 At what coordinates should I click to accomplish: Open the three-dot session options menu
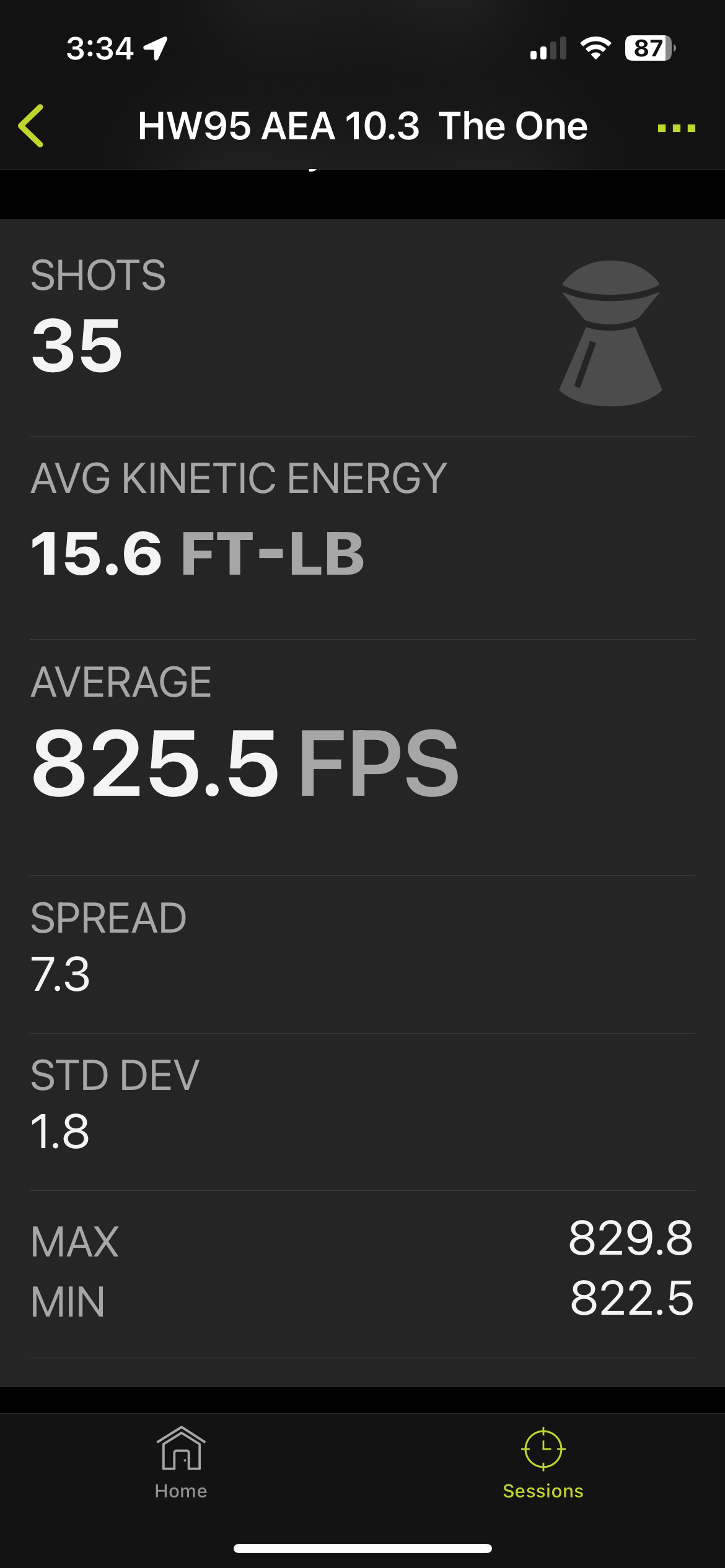pos(676,128)
